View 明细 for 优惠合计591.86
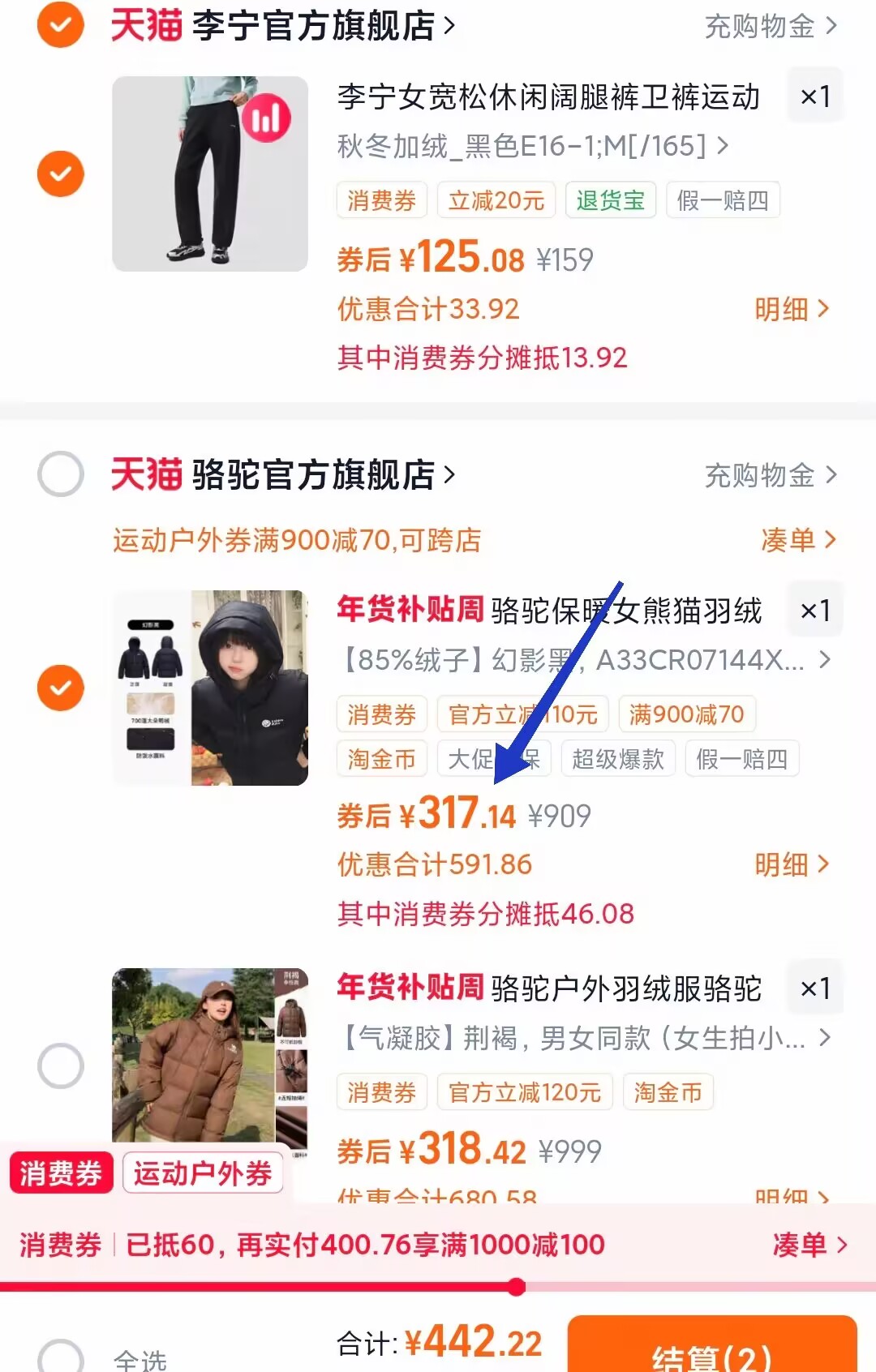This screenshot has width=876, height=1372. pos(791,864)
